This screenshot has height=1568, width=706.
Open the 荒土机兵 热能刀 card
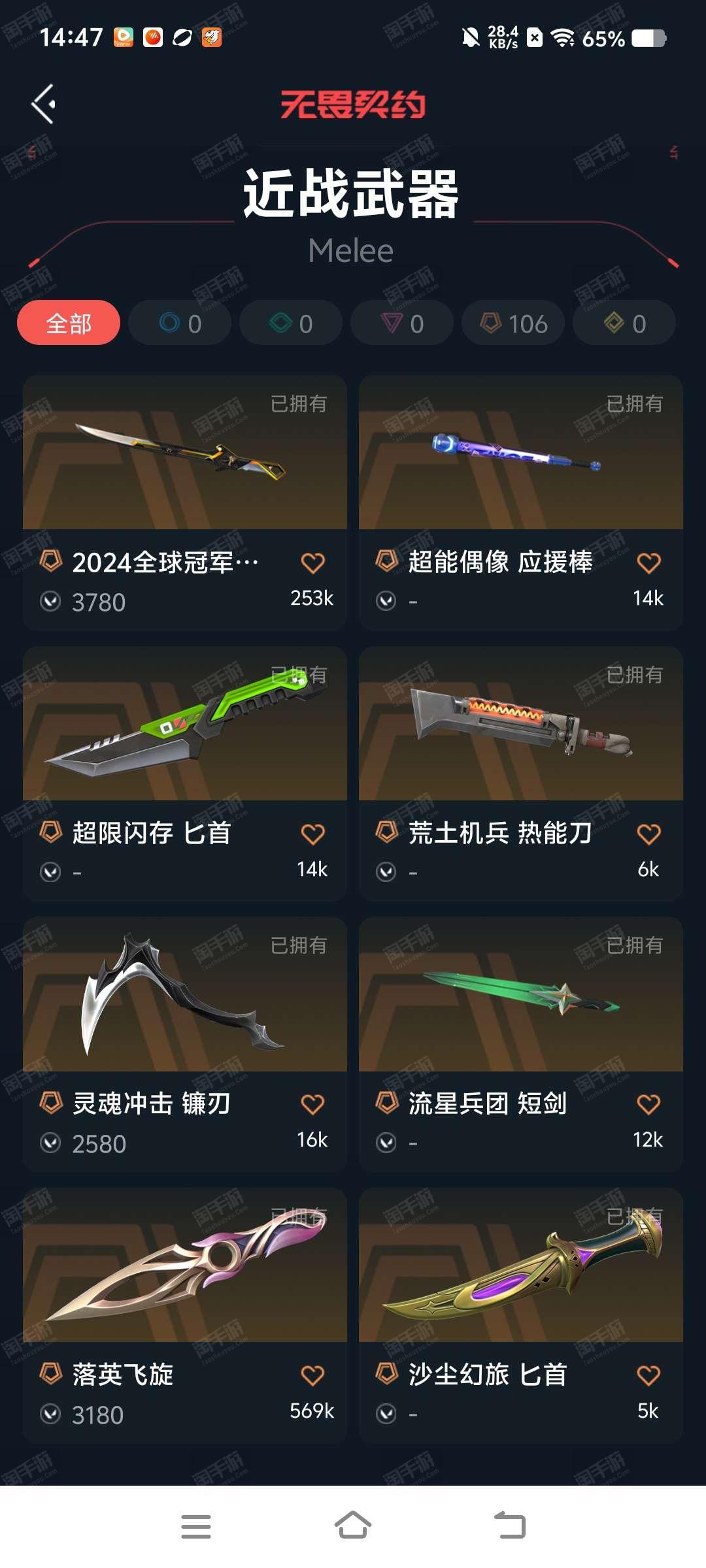[x=521, y=774]
